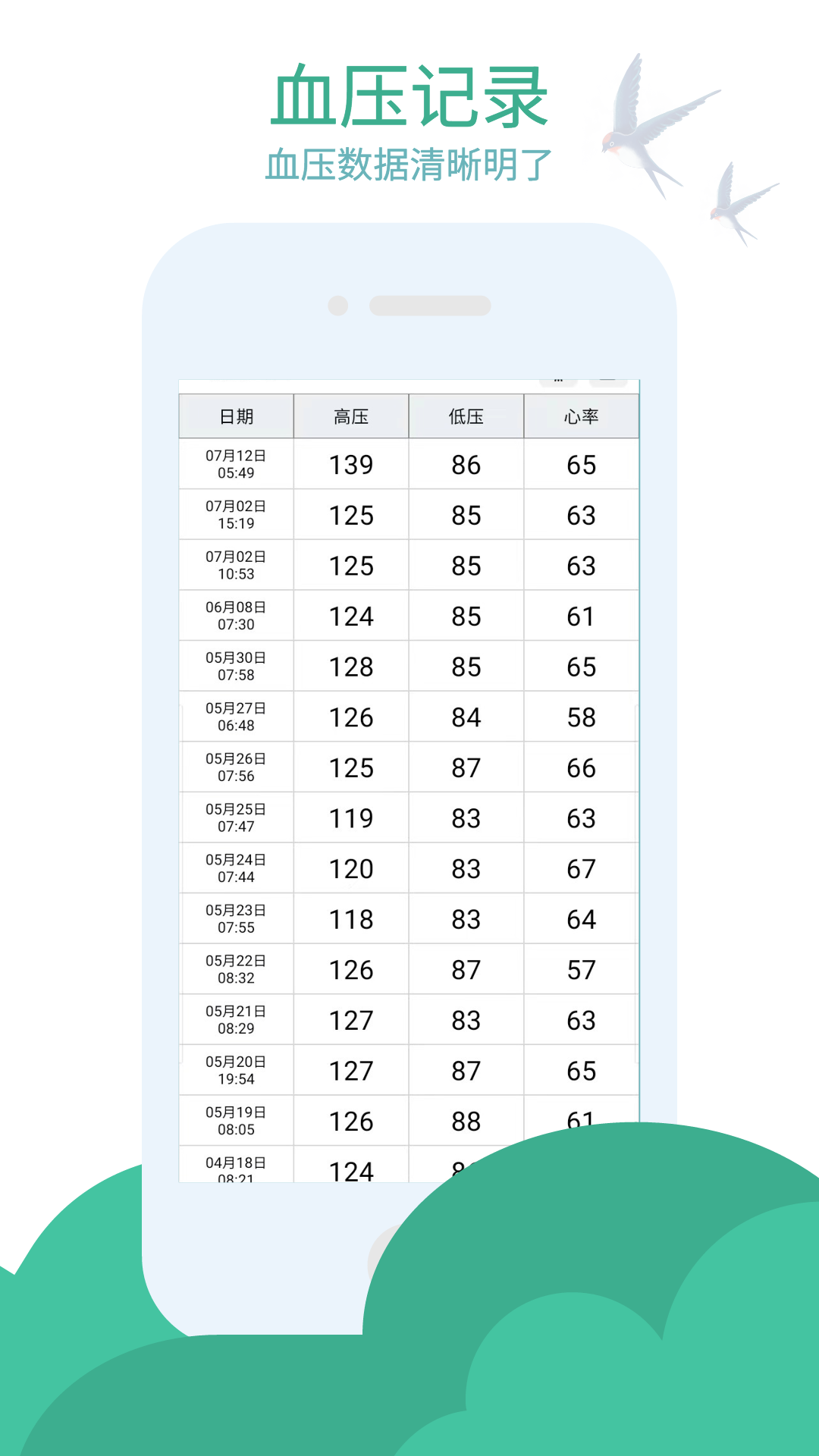
Task: Select the 06月08日 07:30 entry
Action: 236,615
